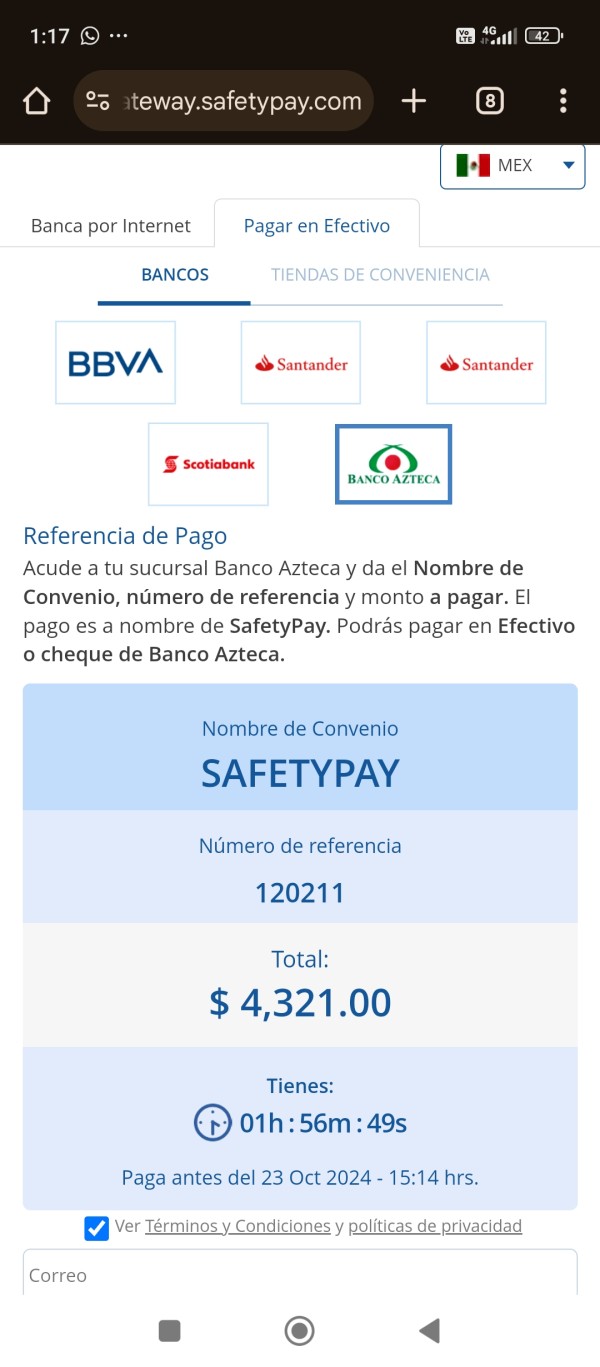
Task: Go back with the system back button
Action: tap(430, 1330)
